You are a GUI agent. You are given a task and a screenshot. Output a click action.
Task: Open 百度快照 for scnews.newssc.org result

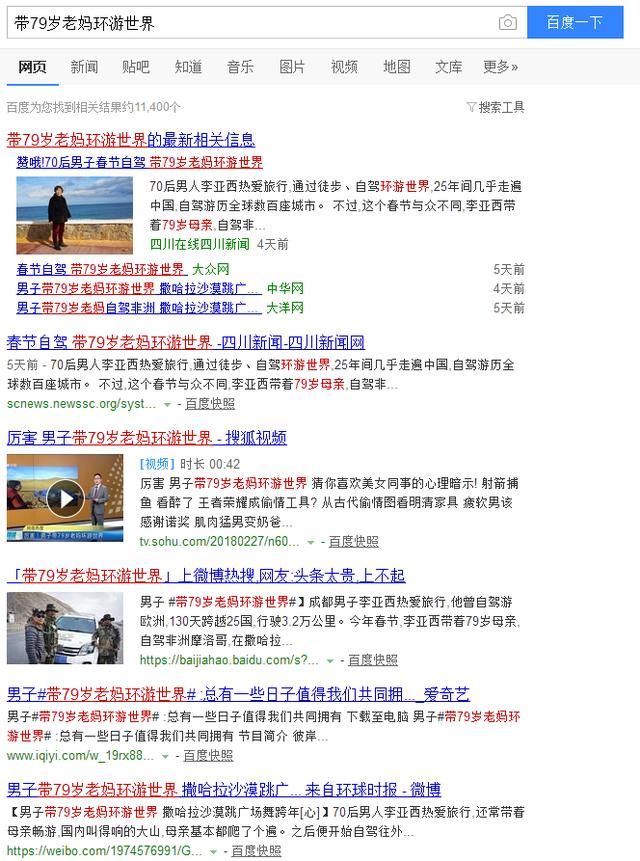[210, 403]
